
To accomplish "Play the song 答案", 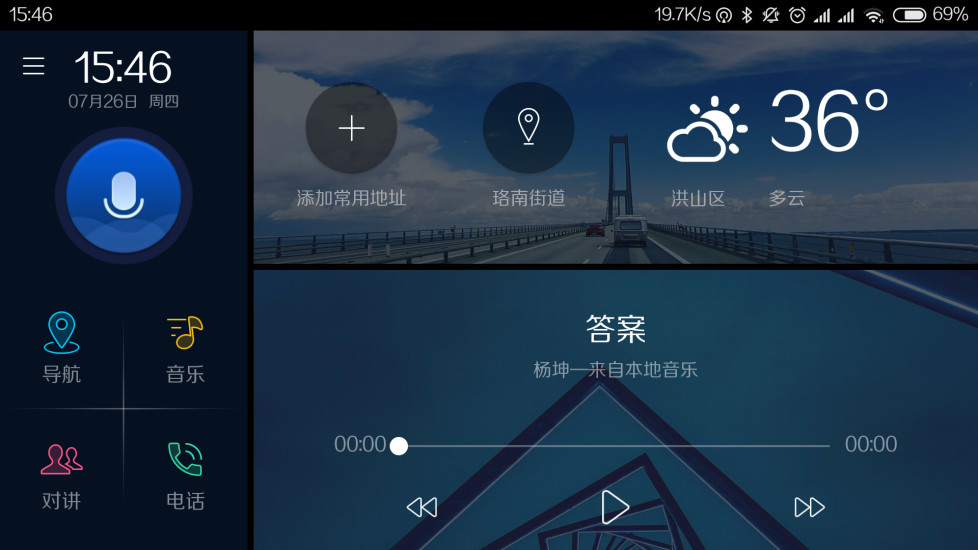I will [614, 507].
